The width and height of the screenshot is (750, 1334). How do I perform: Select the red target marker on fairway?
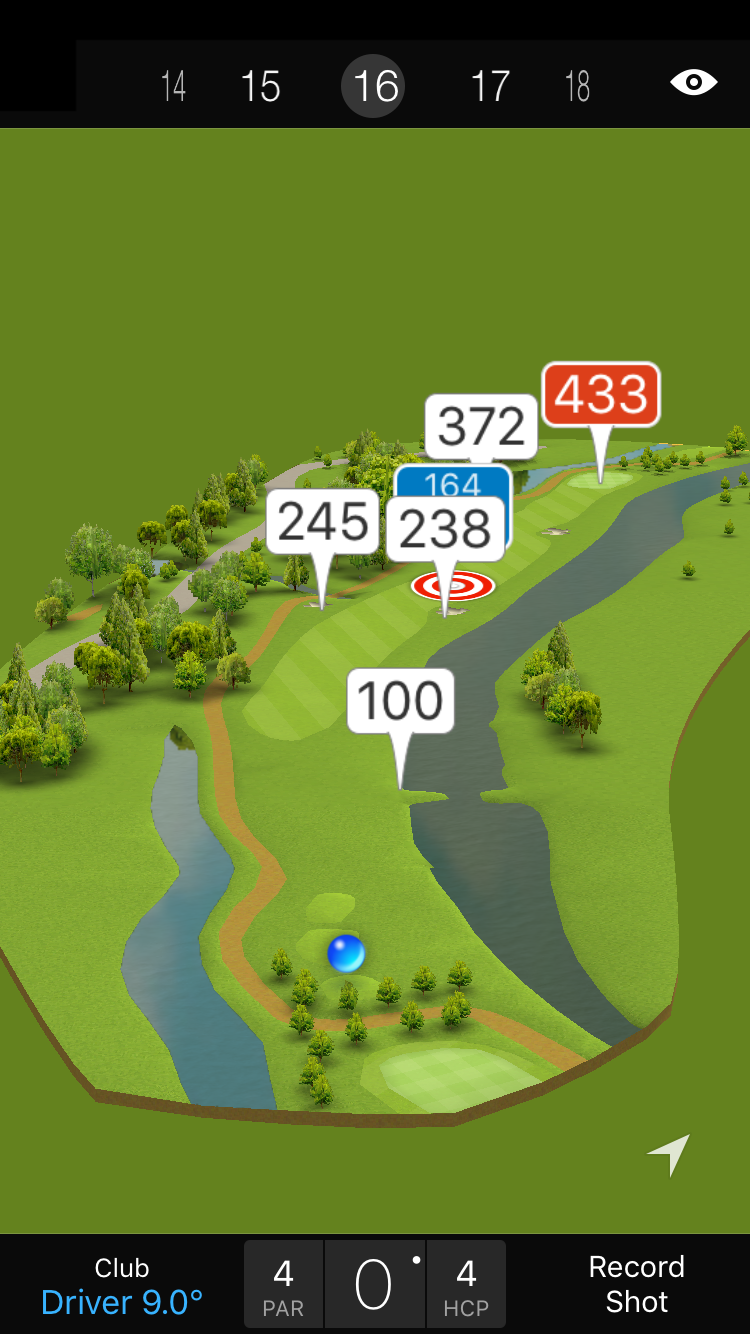[453, 586]
